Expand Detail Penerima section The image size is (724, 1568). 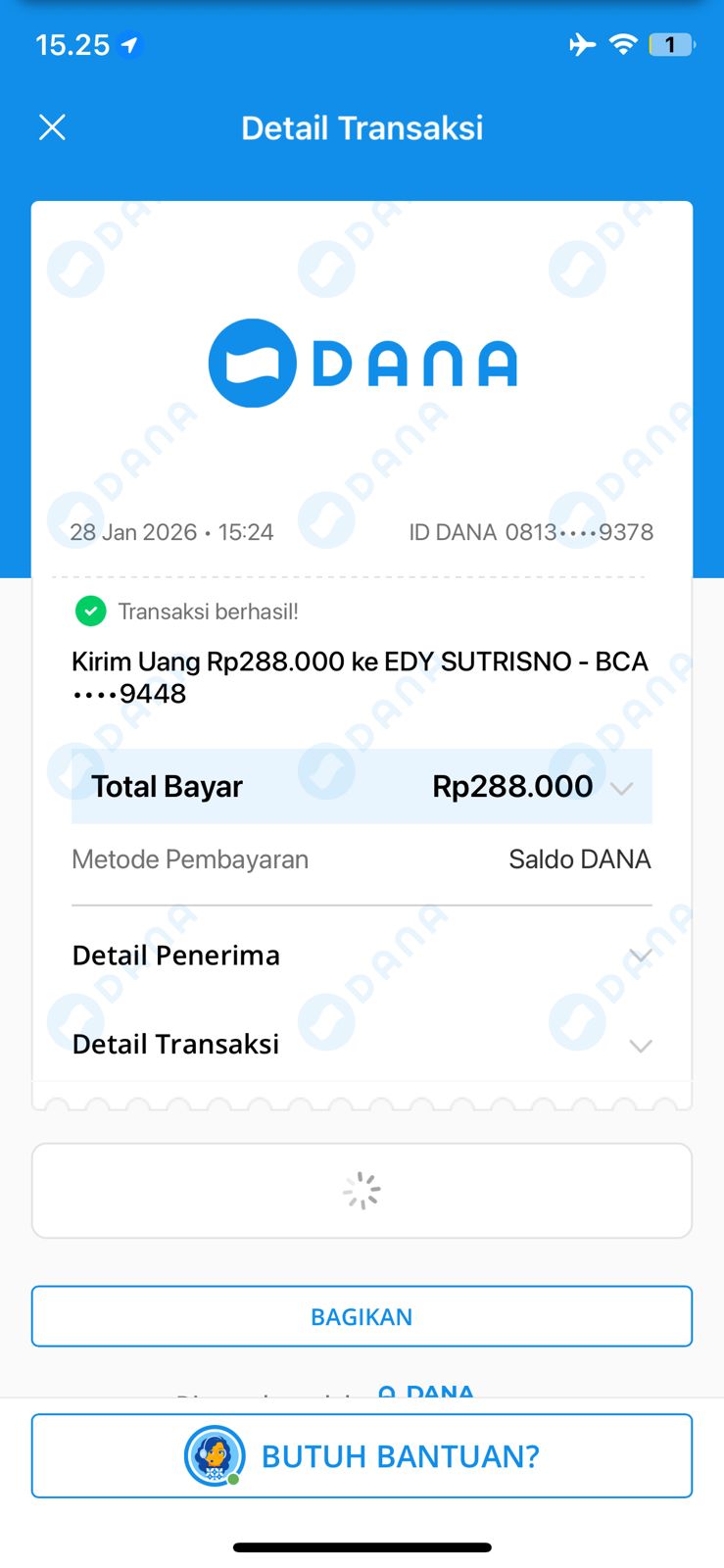640,955
